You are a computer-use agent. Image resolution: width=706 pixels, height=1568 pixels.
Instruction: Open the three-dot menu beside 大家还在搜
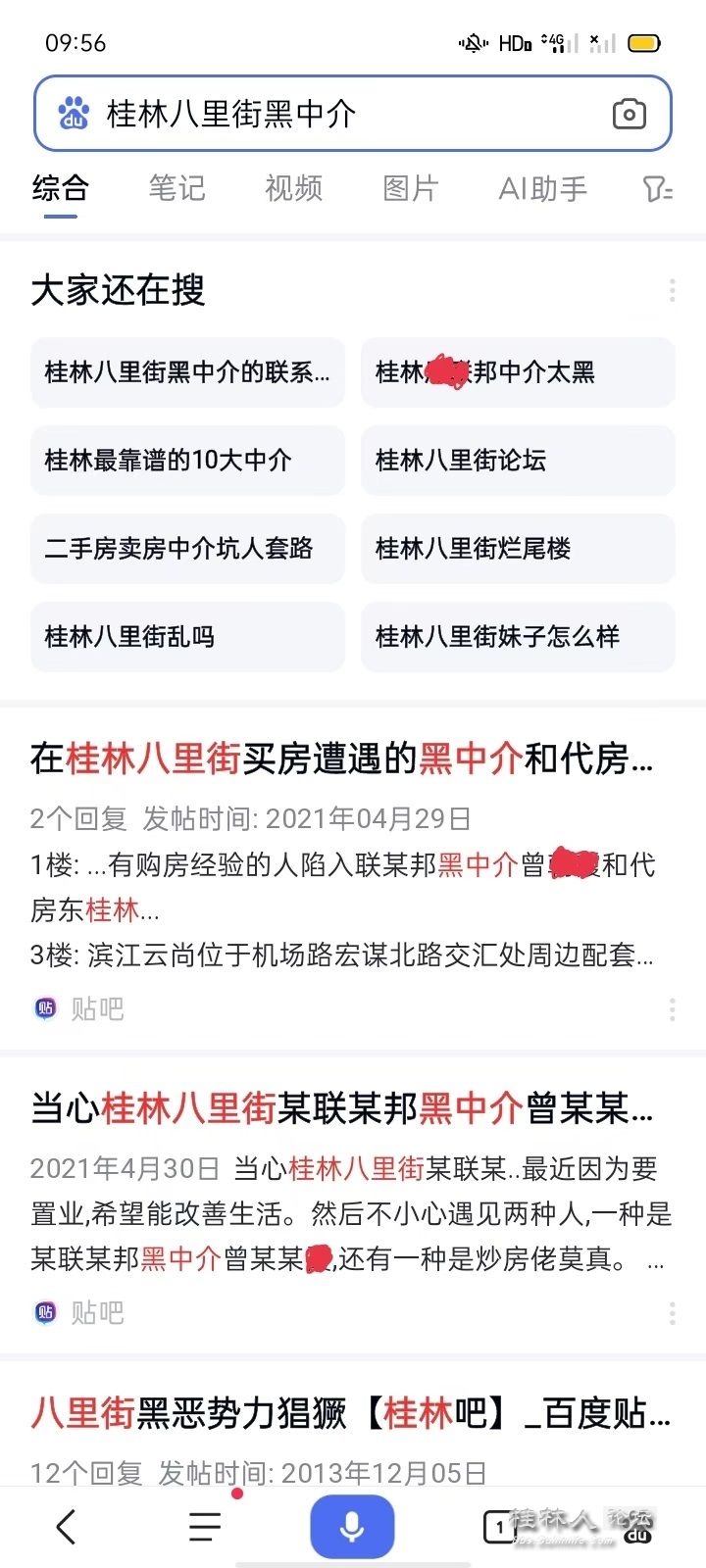coord(672,290)
